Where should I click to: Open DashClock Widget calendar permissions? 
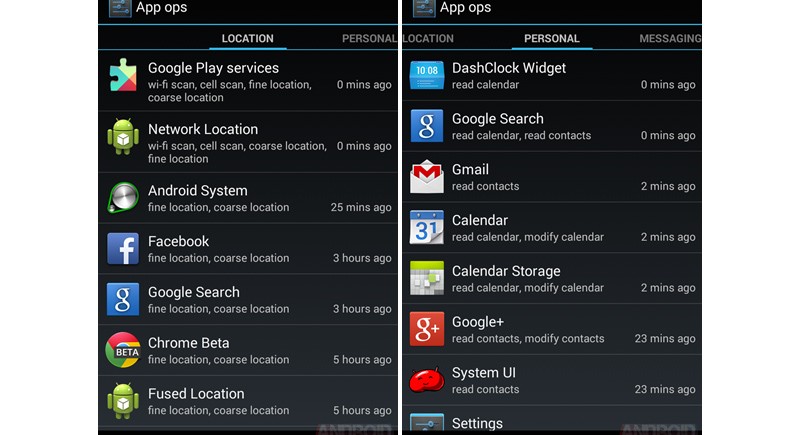(552, 76)
